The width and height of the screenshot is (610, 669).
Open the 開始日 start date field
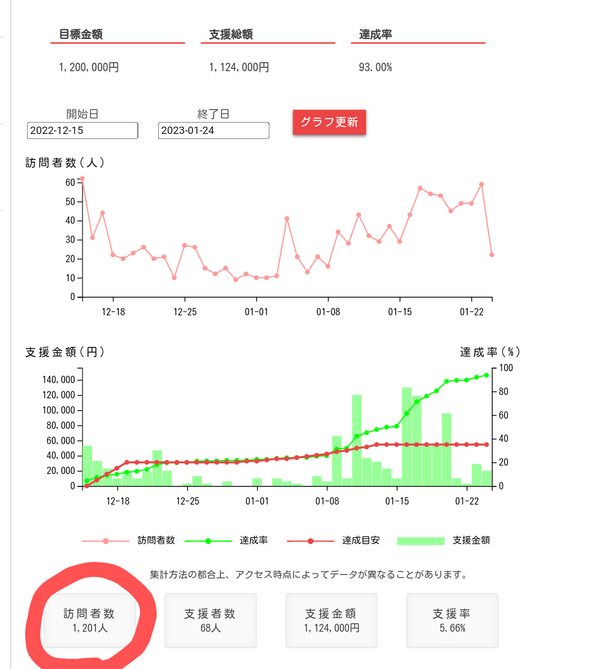[82, 131]
